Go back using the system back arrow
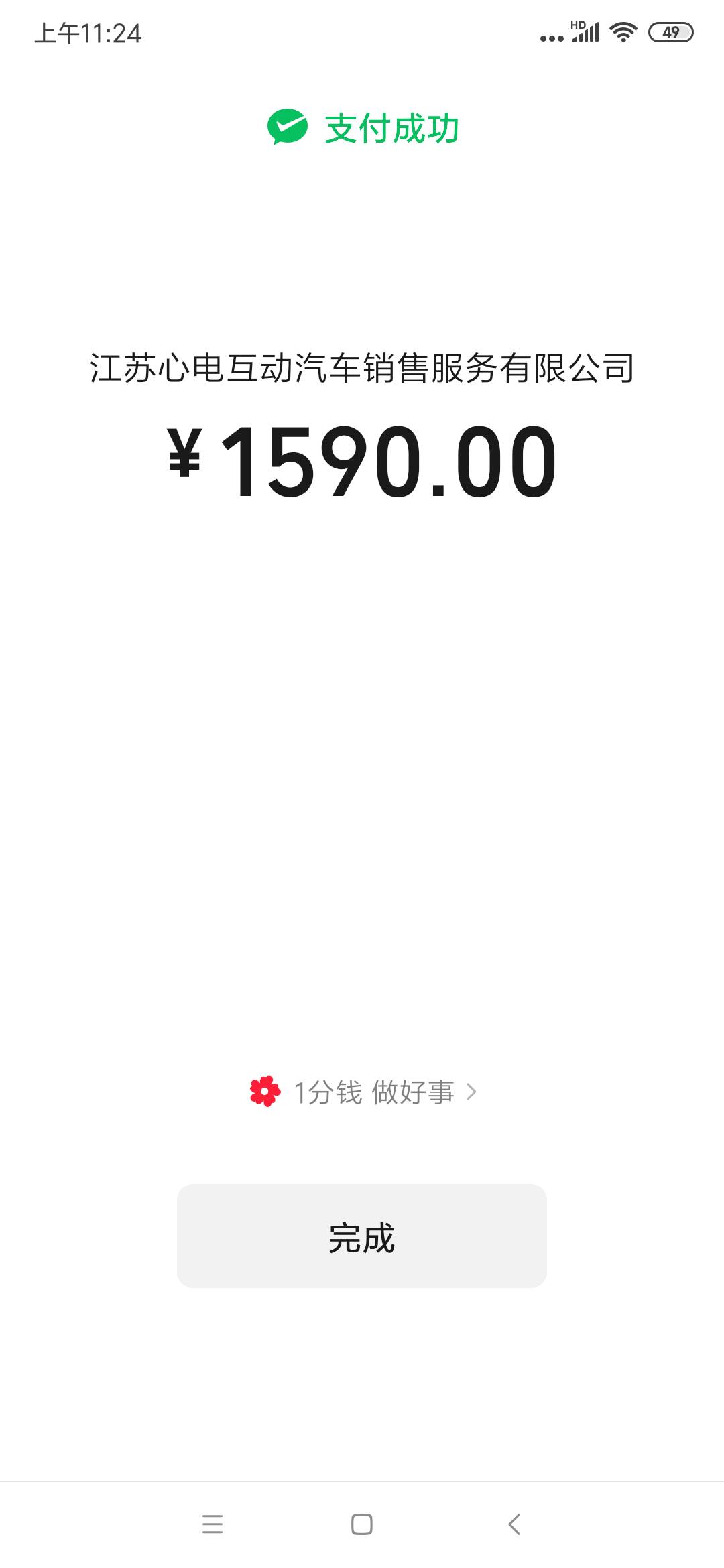 click(x=514, y=1524)
